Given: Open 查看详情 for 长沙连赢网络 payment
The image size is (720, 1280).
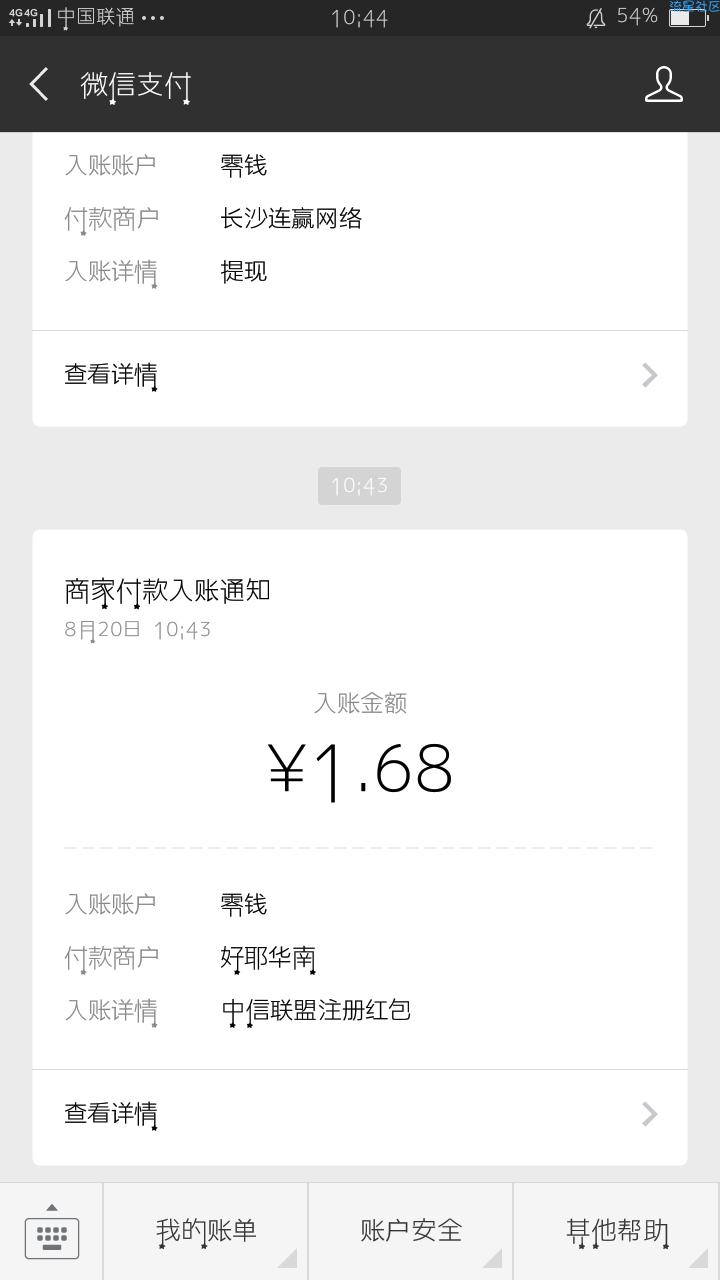Looking at the screenshot, I should coord(360,376).
